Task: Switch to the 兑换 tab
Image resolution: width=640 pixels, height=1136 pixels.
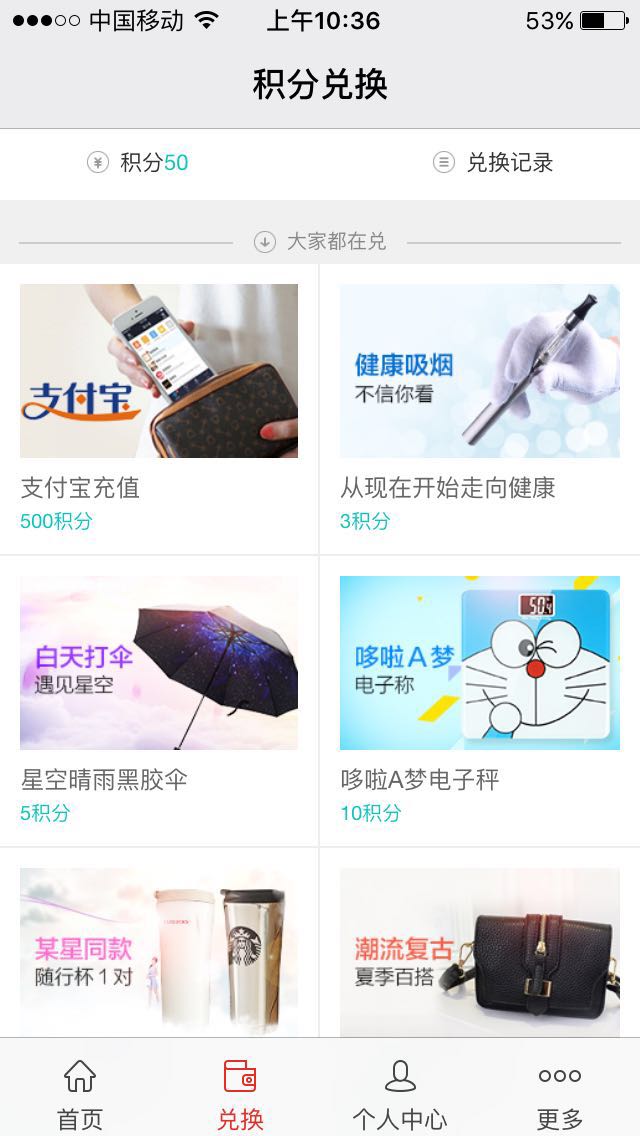Action: click(x=240, y=1094)
